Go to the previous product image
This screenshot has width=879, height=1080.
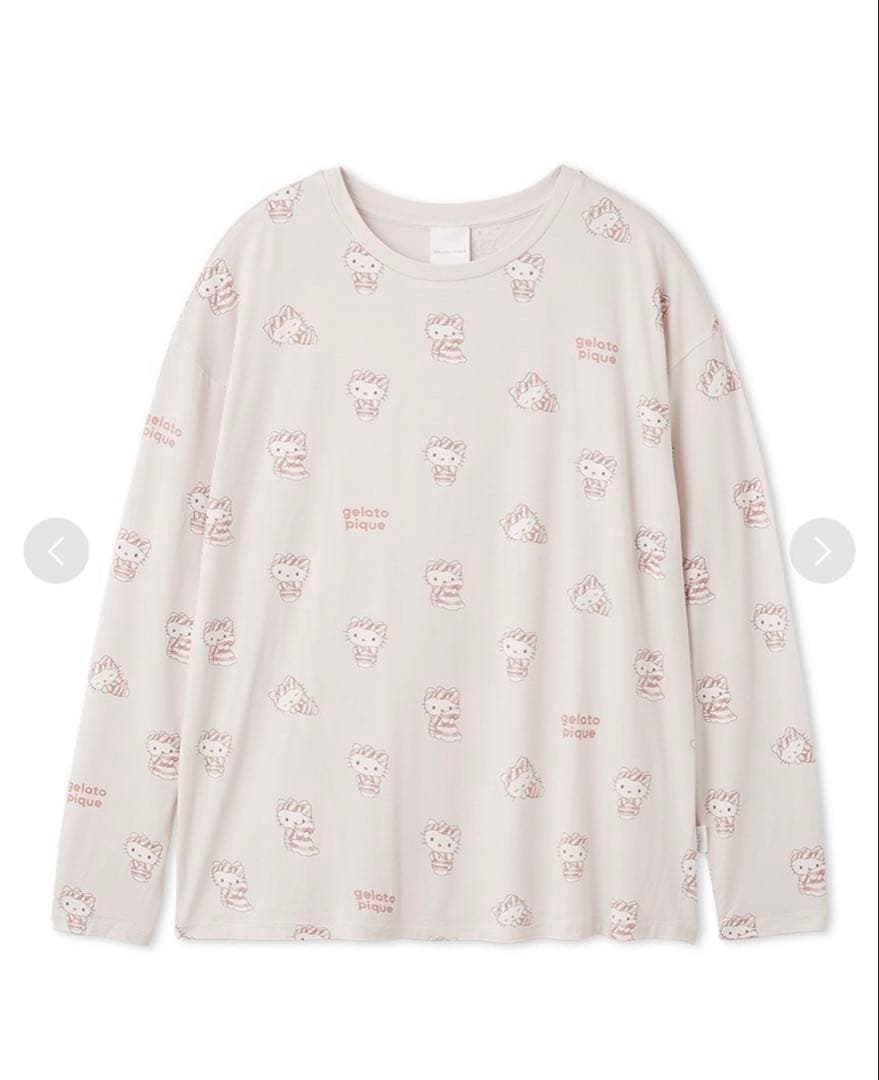[x=56, y=550]
